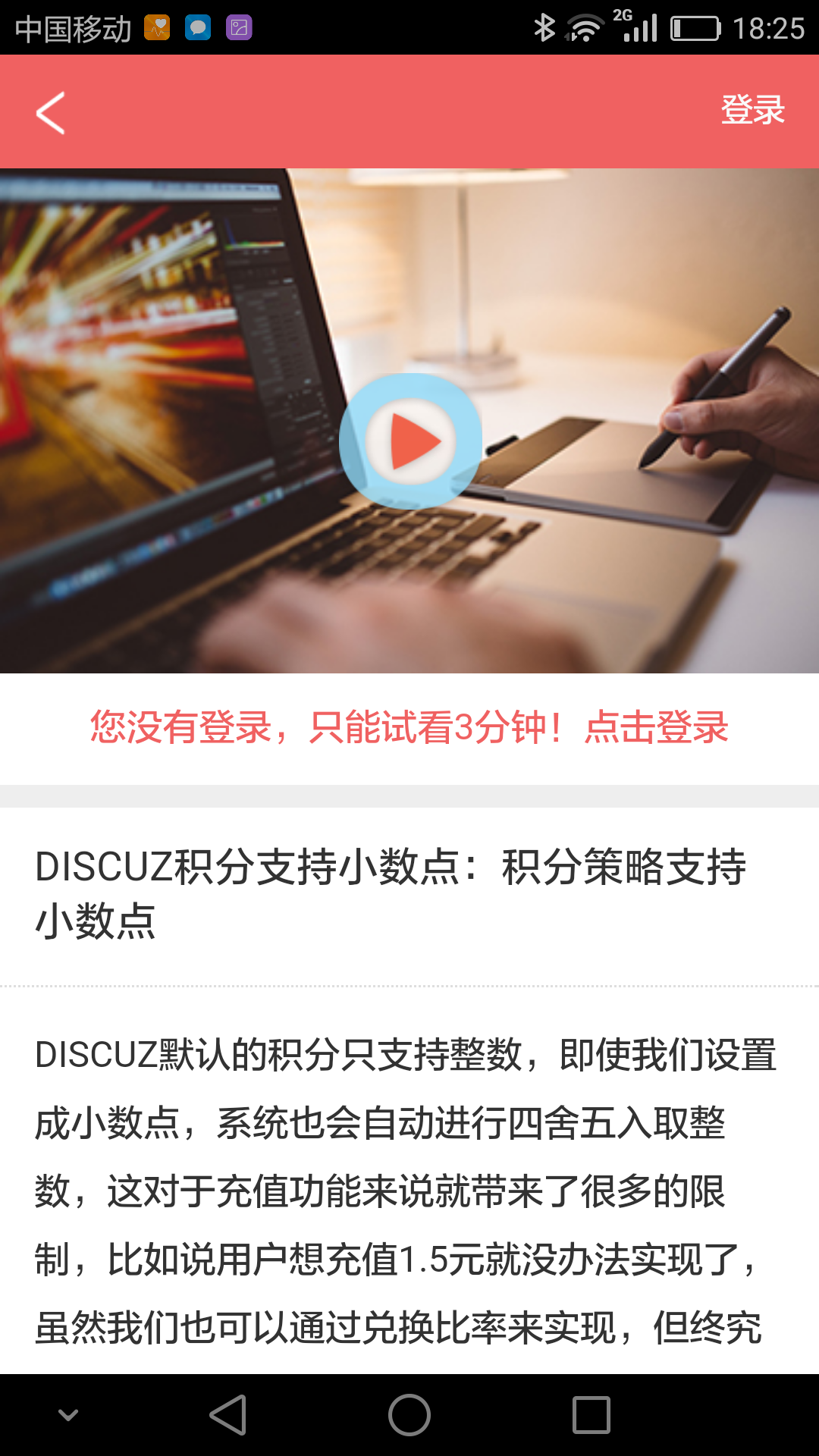
Task: Play the video preview
Action: 410,441
